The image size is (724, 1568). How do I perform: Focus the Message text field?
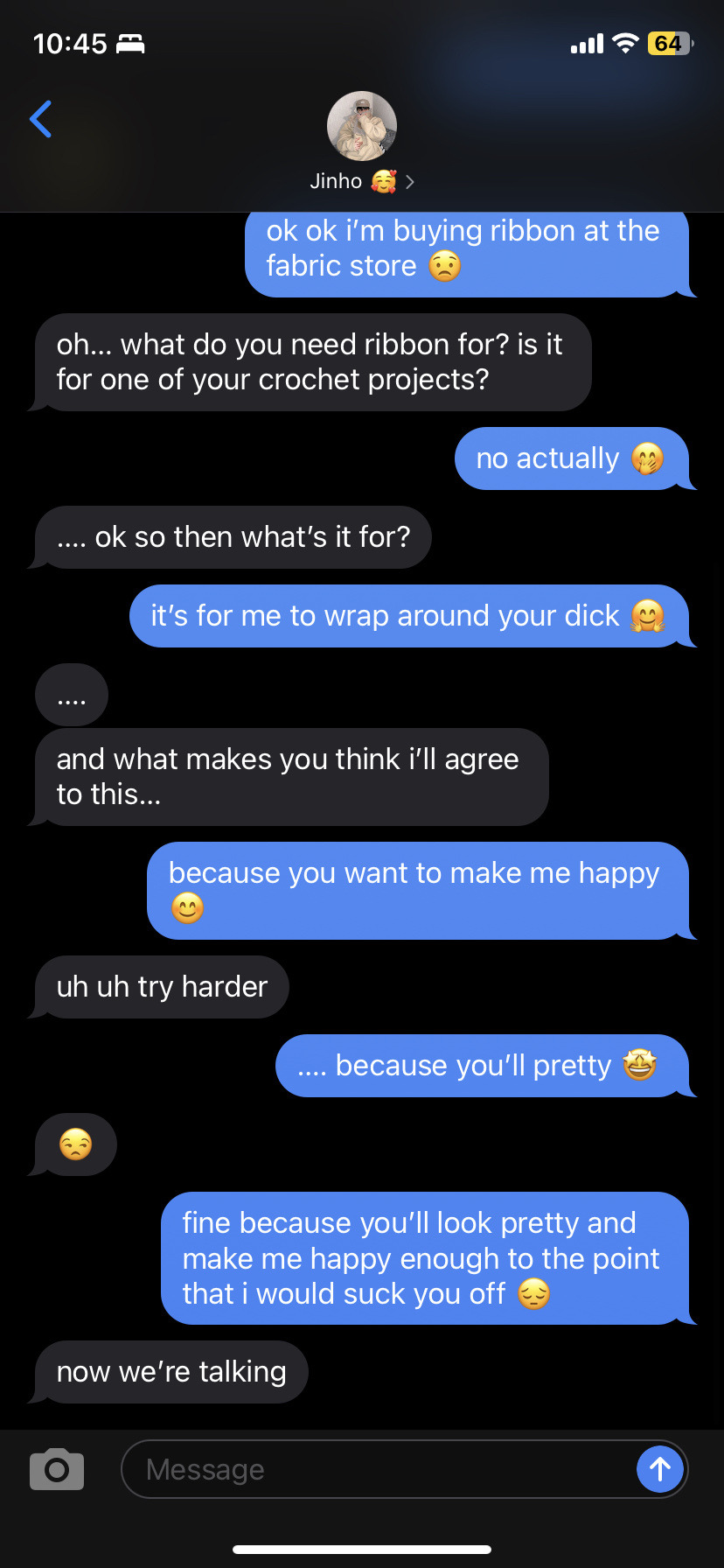click(x=376, y=1469)
